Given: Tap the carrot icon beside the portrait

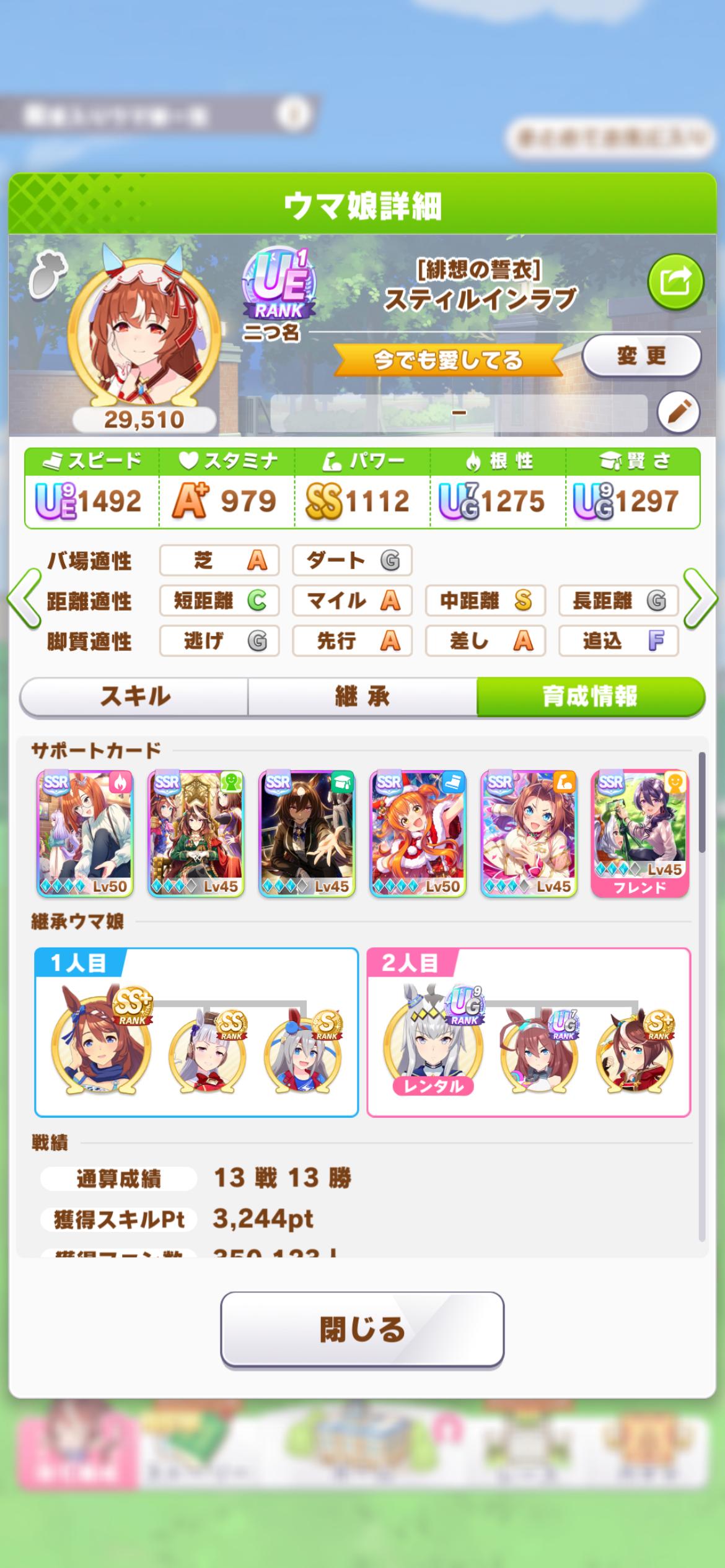Looking at the screenshot, I should [48, 274].
